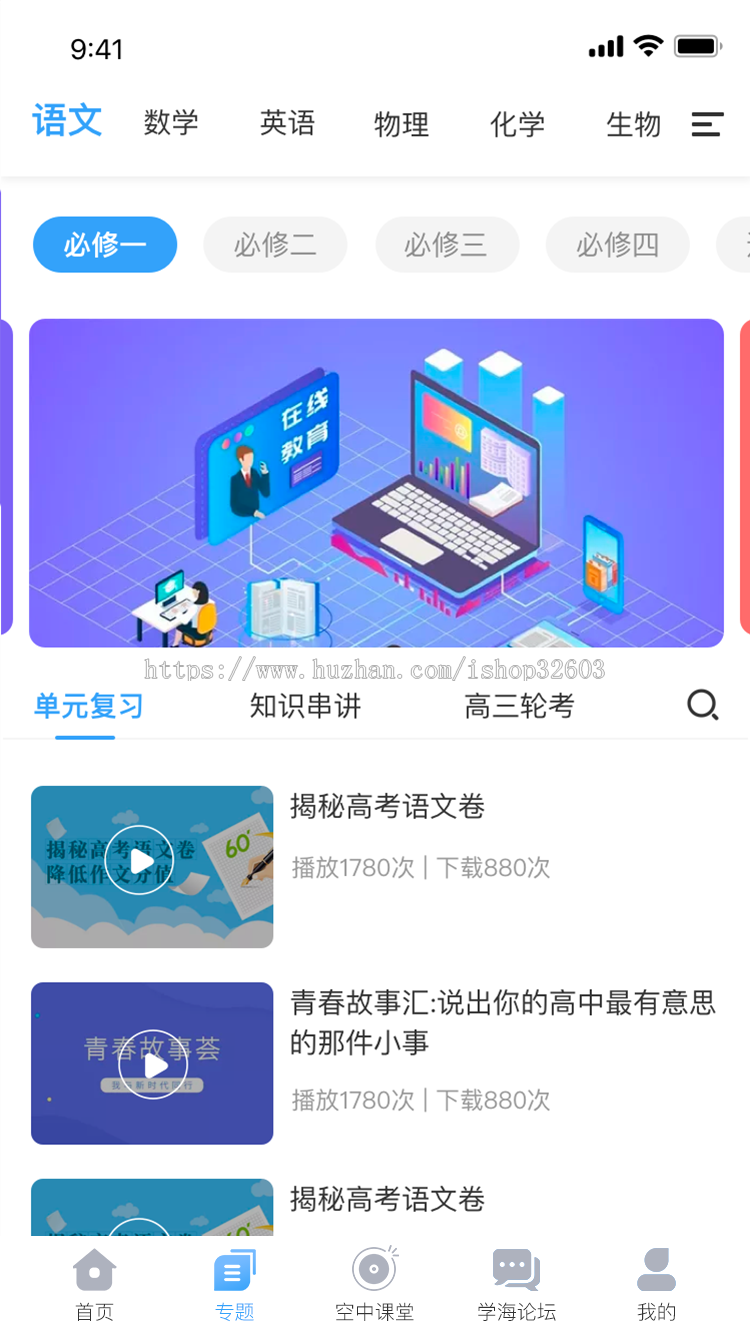Switch to the 数学 subject tab
The image size is (750, 1334).
[x=170, y=124]
